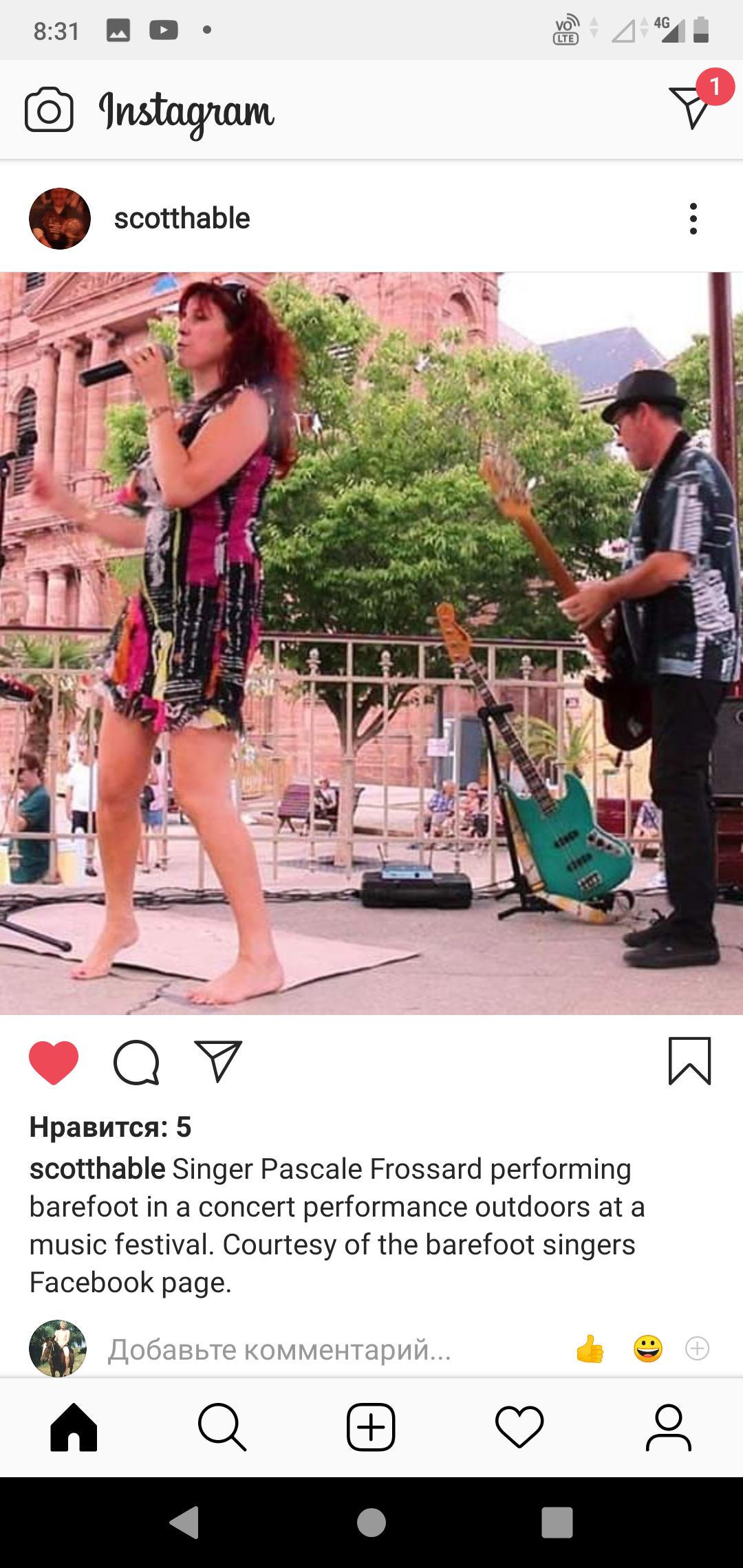Open the concert photo in the post
The height and width of the screenshot is (1568, 743).
tap(371, 643)
